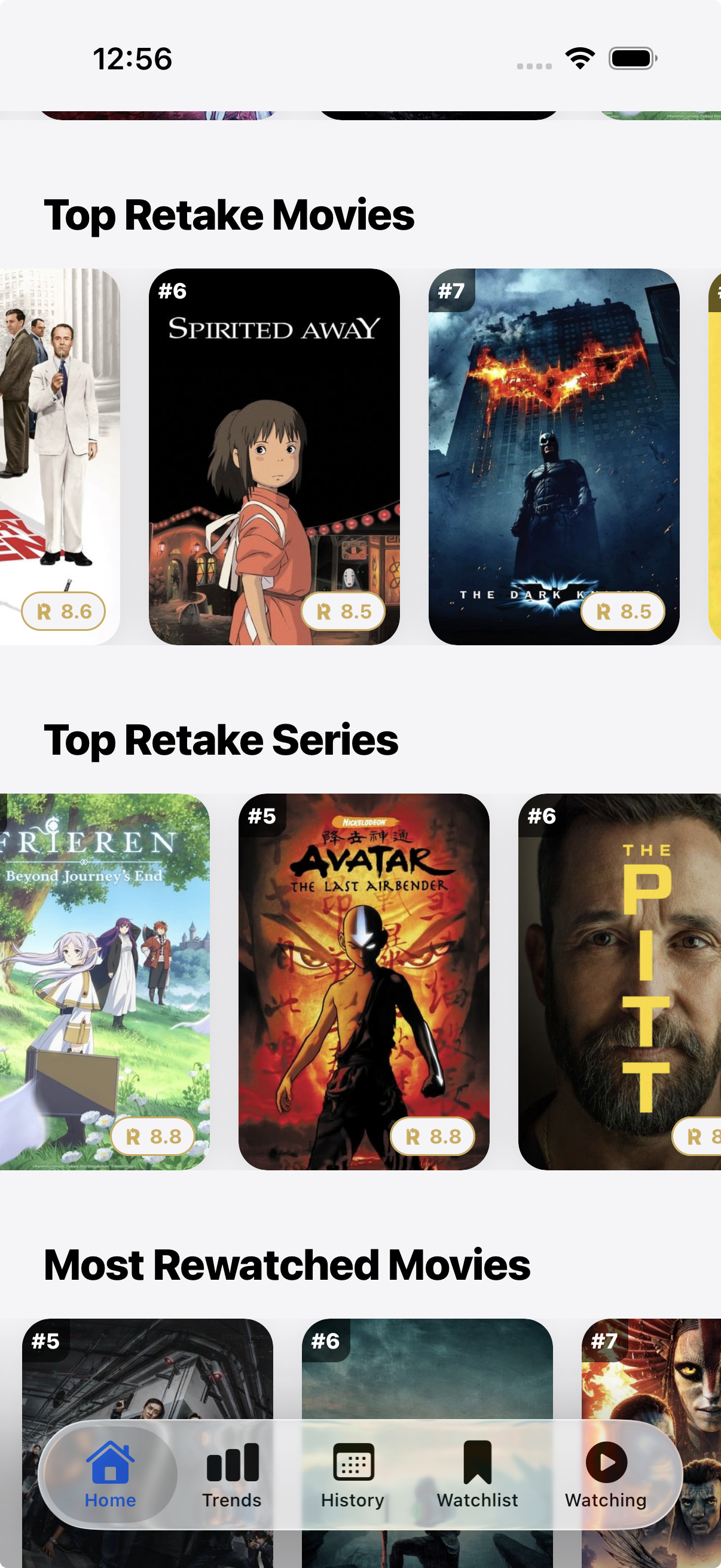Image resolution: width=721 pixels, height=1568 pixels.
Task: Tap the Top Retake Movies section header
Action: pyautogui.click(x=231, y=214)
